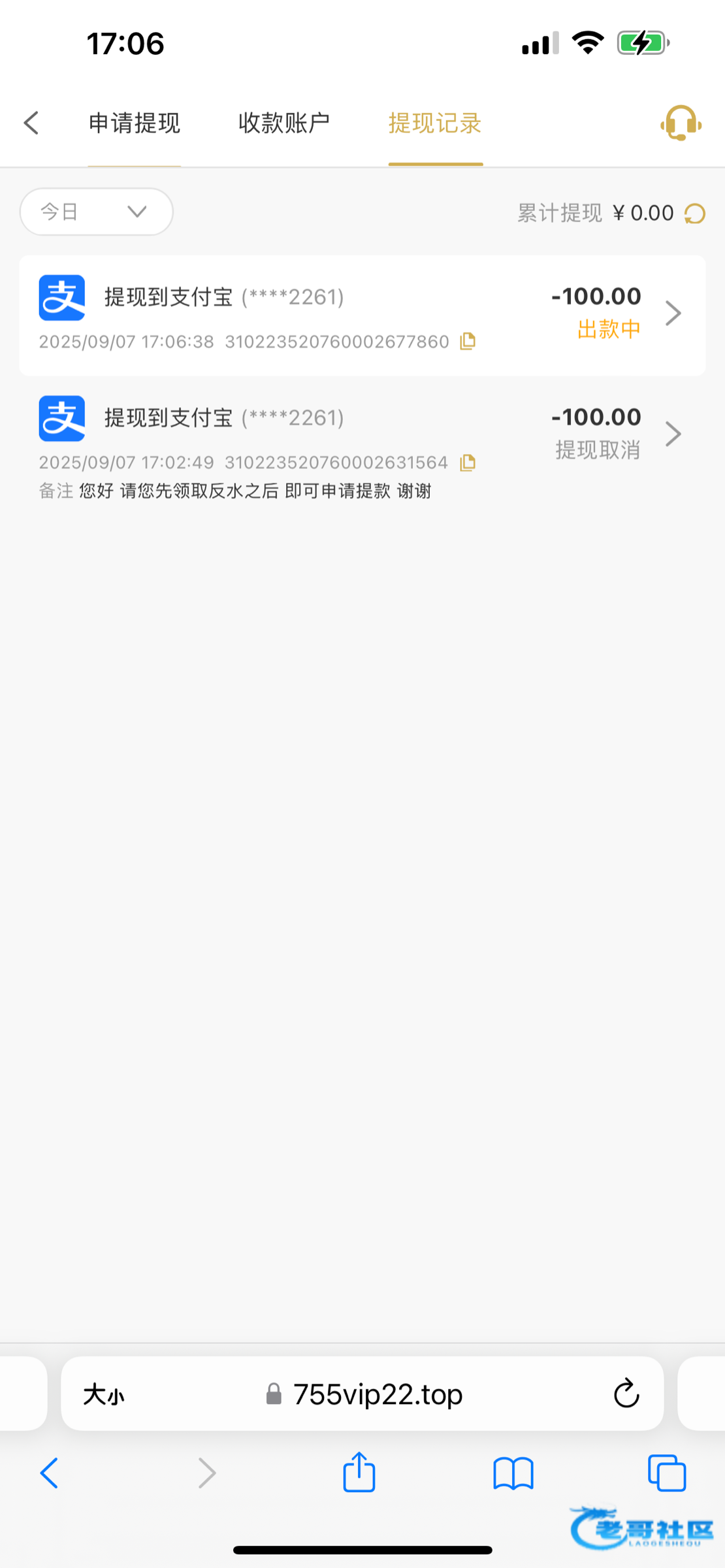Switch to the 收款账户 tab
This screenshot has width=725, height=1568.
284,123
